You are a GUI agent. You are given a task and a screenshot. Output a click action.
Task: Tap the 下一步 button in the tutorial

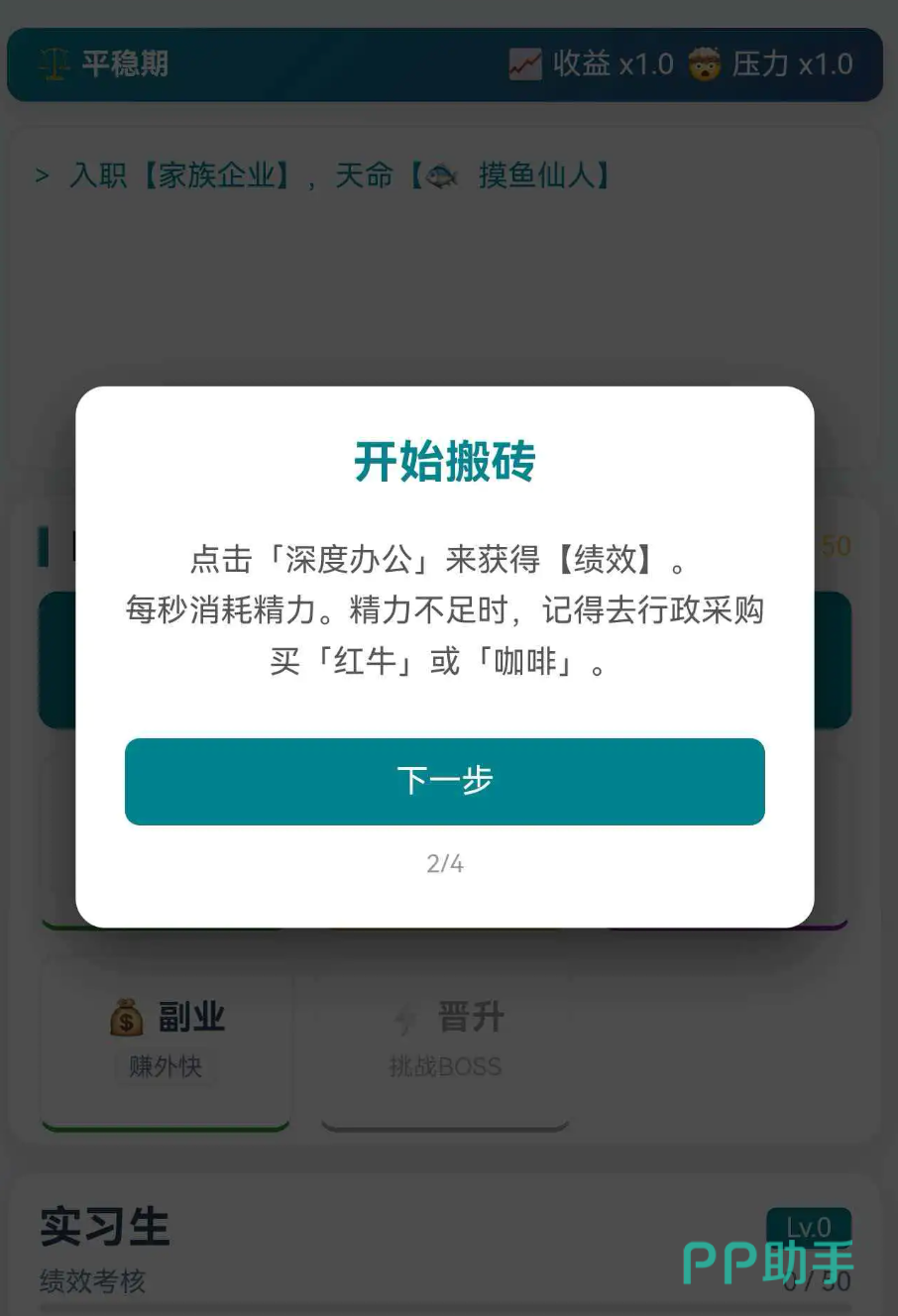click(444, 781)
